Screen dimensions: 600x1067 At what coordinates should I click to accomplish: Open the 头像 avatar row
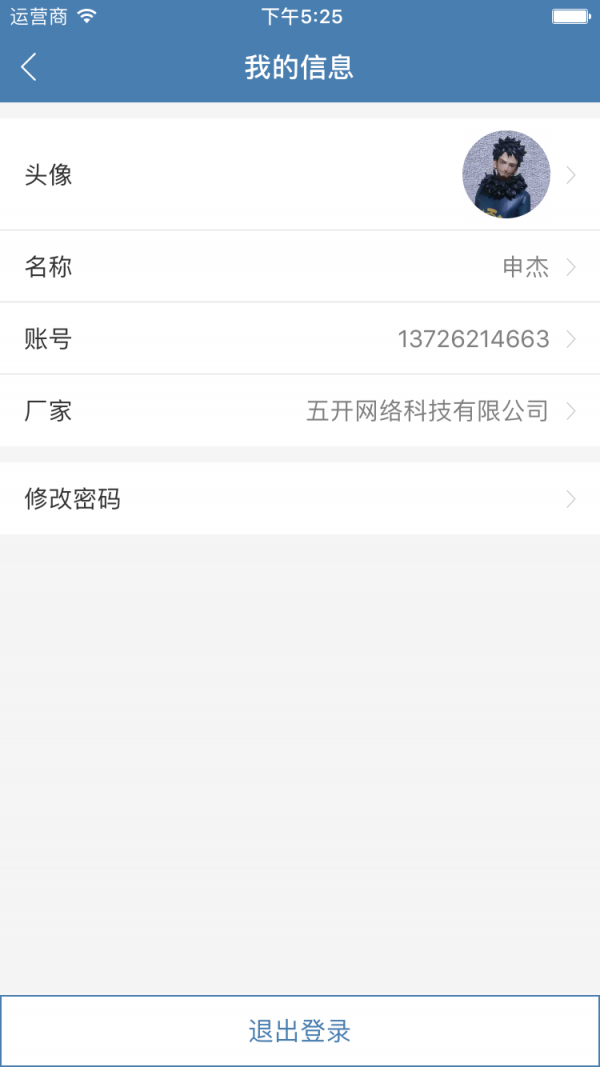coord(300,175)
